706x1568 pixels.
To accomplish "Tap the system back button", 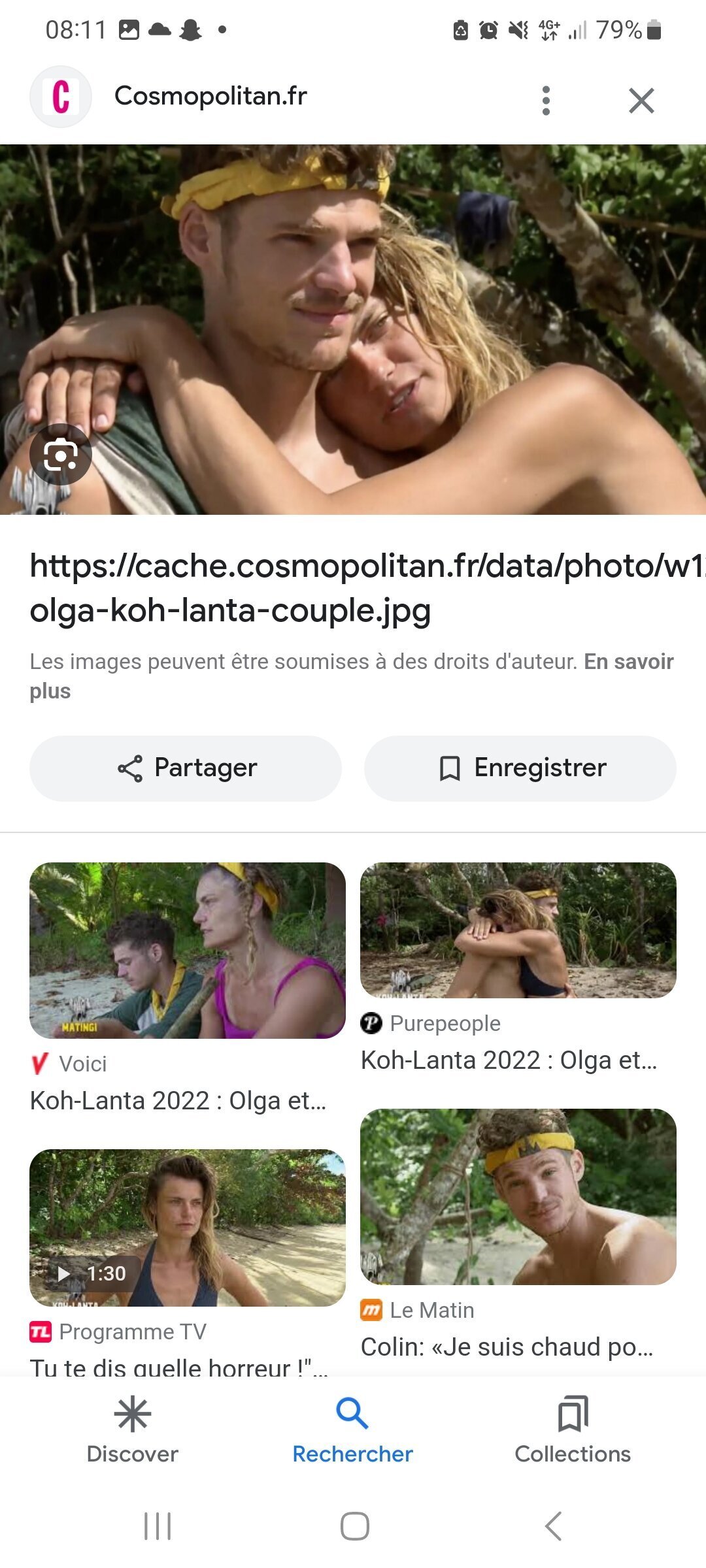I will [553, 1526].
